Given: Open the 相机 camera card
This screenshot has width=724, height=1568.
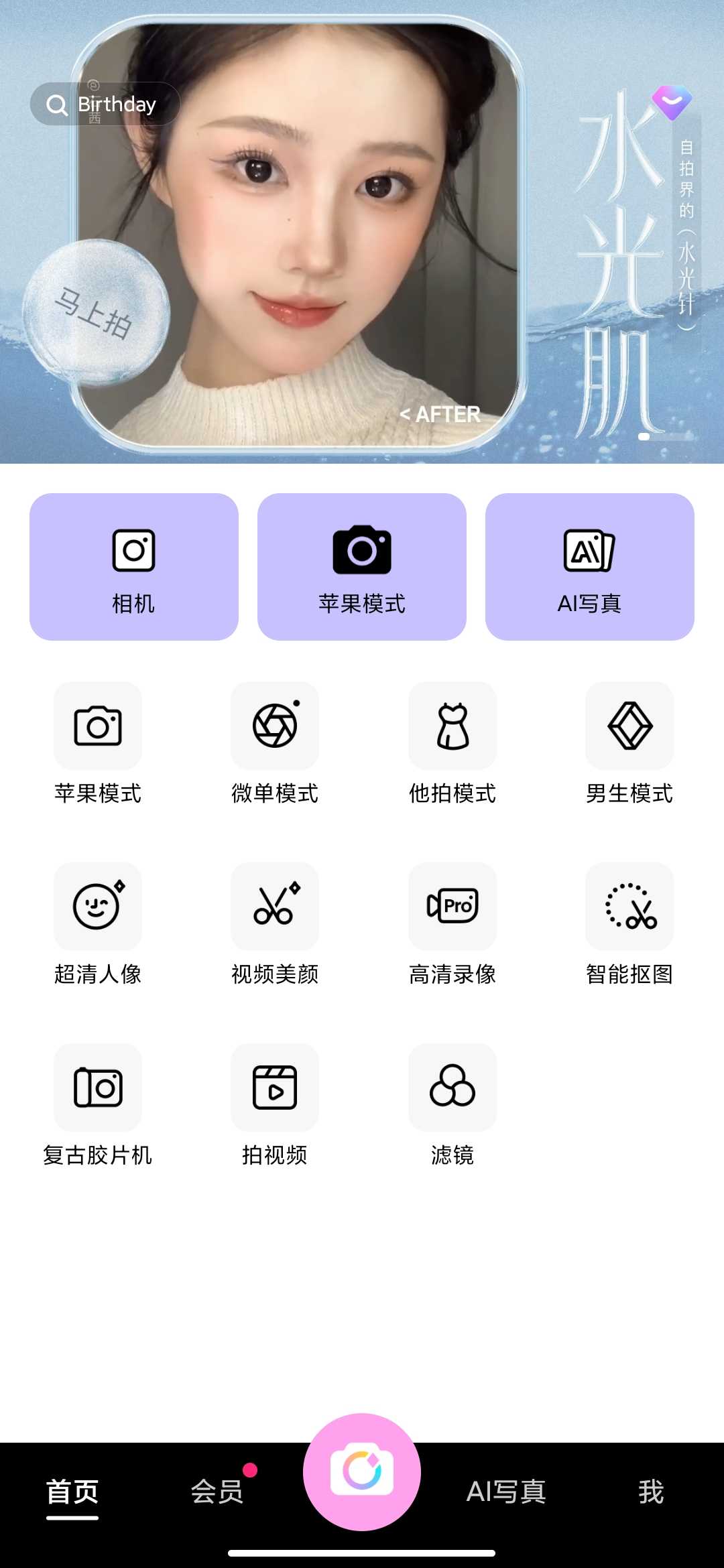Looking at the screenshot, I should click(x=134, y=567).
